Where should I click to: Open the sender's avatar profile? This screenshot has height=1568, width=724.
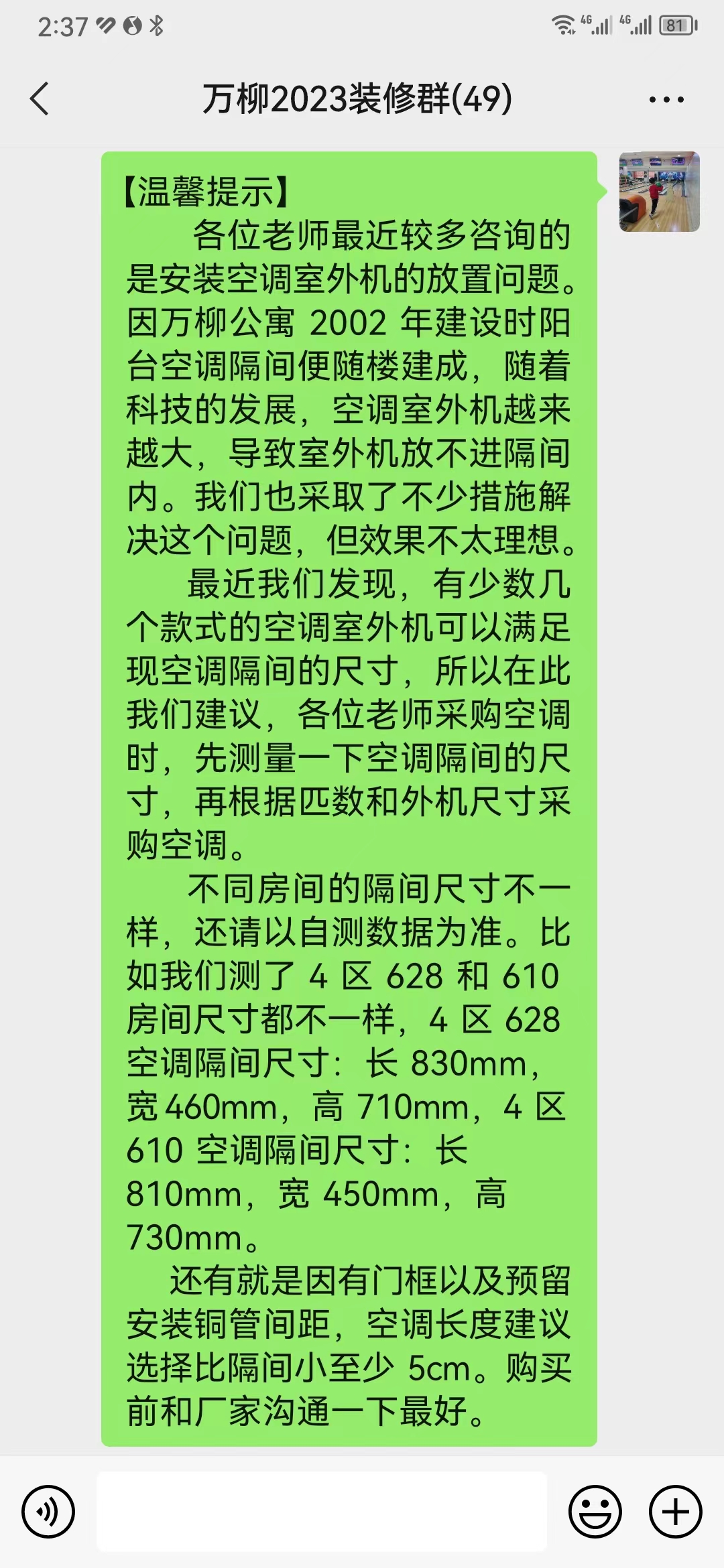coord(659,192)
